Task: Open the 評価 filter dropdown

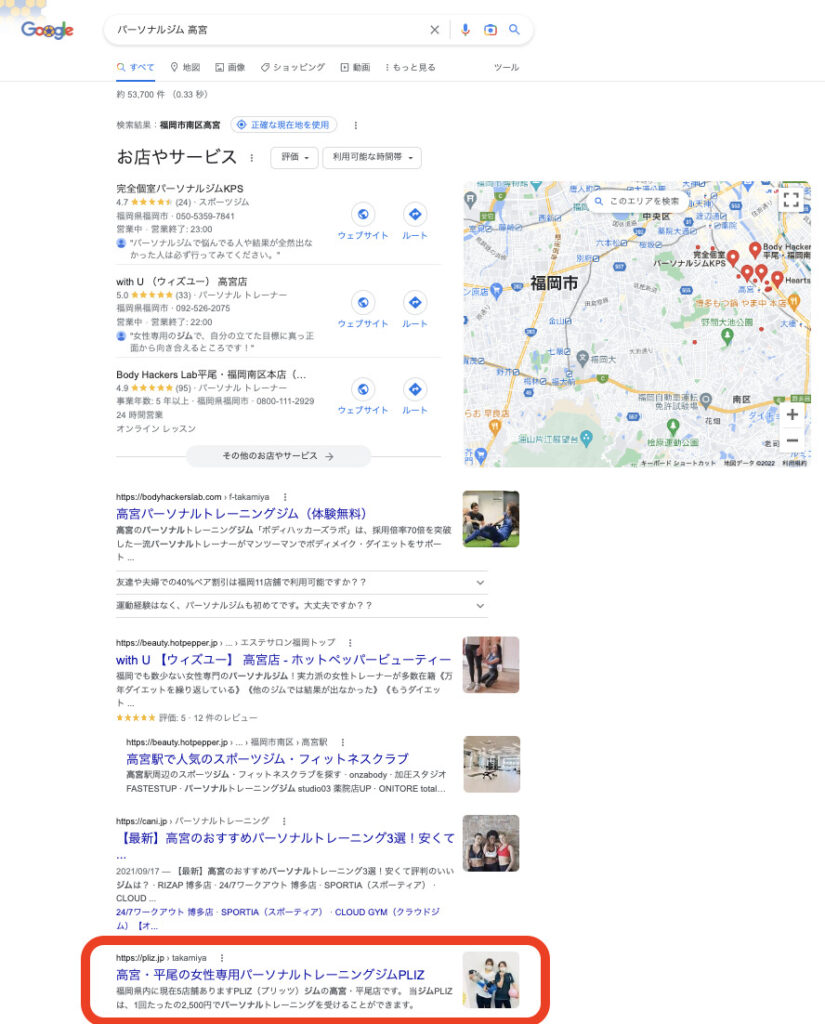Action: tap(294, 158)
